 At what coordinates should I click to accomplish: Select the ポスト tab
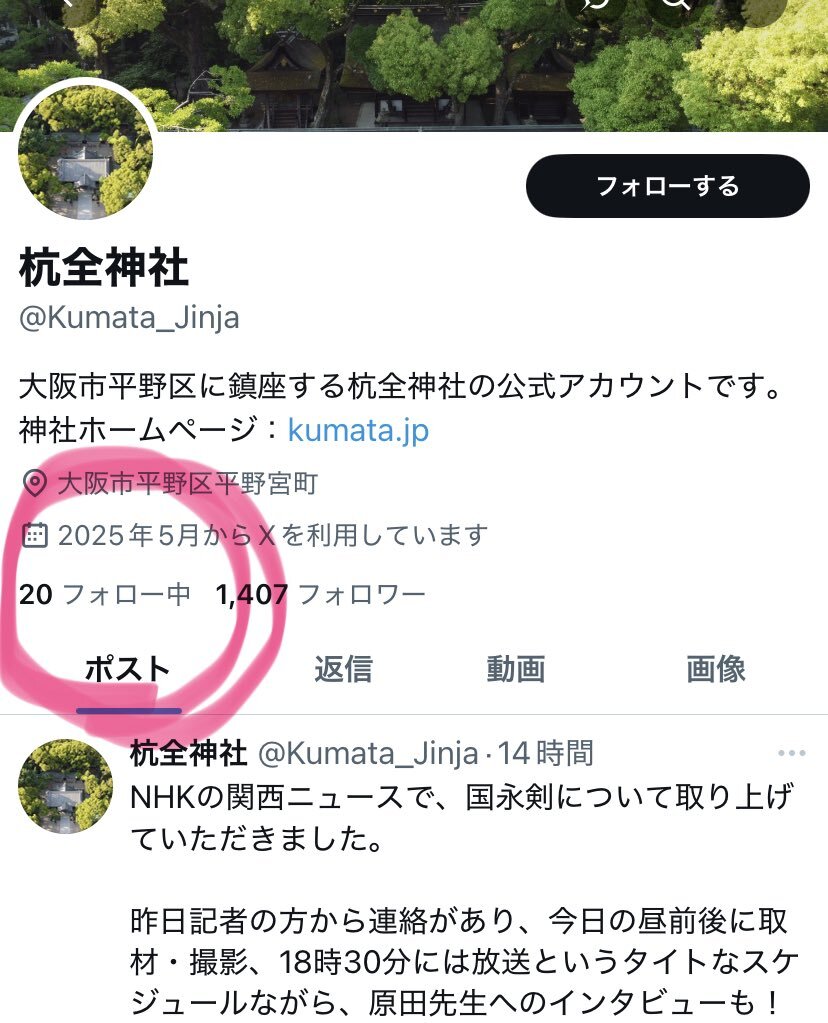coord(128,669)
